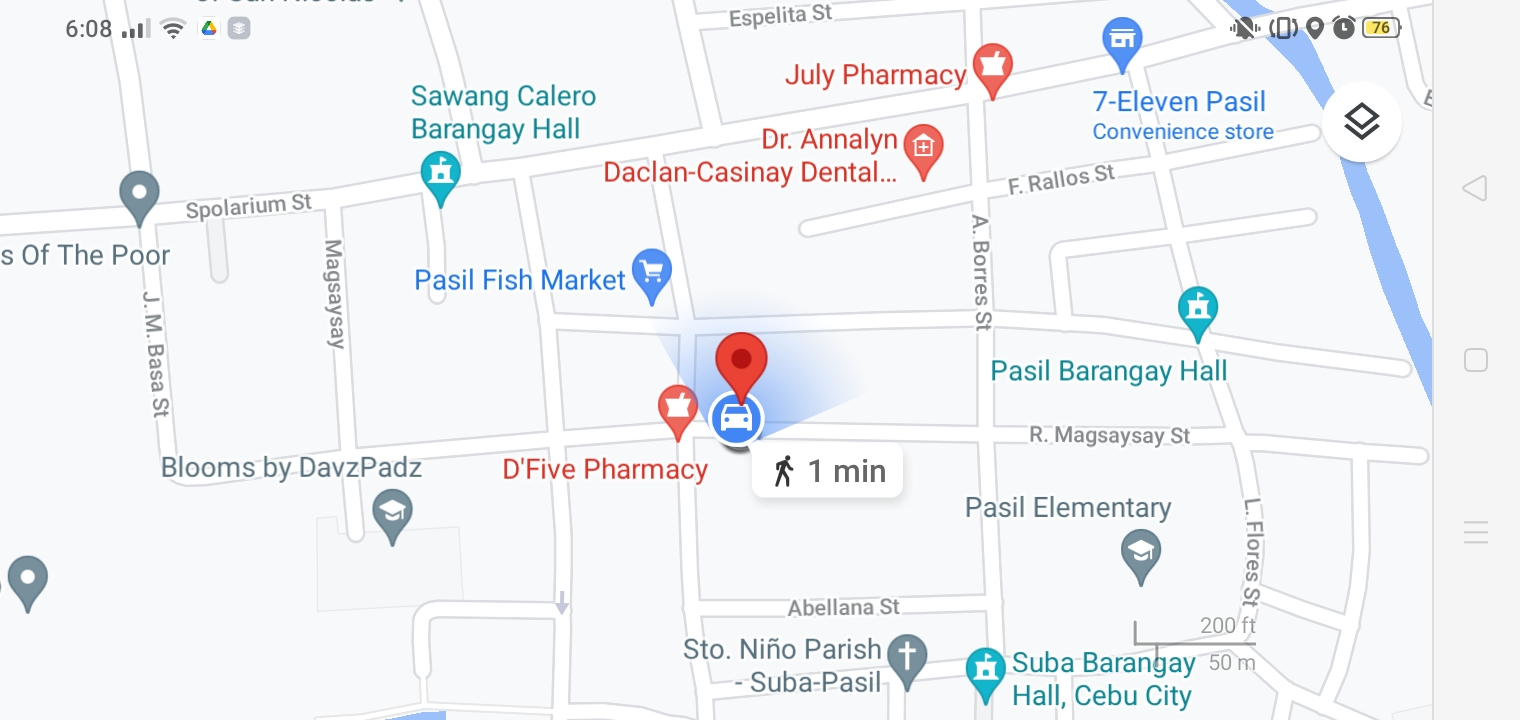Open Blooms by DavzPadz school pin
Viewport: 1520px width, 720px height.
[392, 515]
